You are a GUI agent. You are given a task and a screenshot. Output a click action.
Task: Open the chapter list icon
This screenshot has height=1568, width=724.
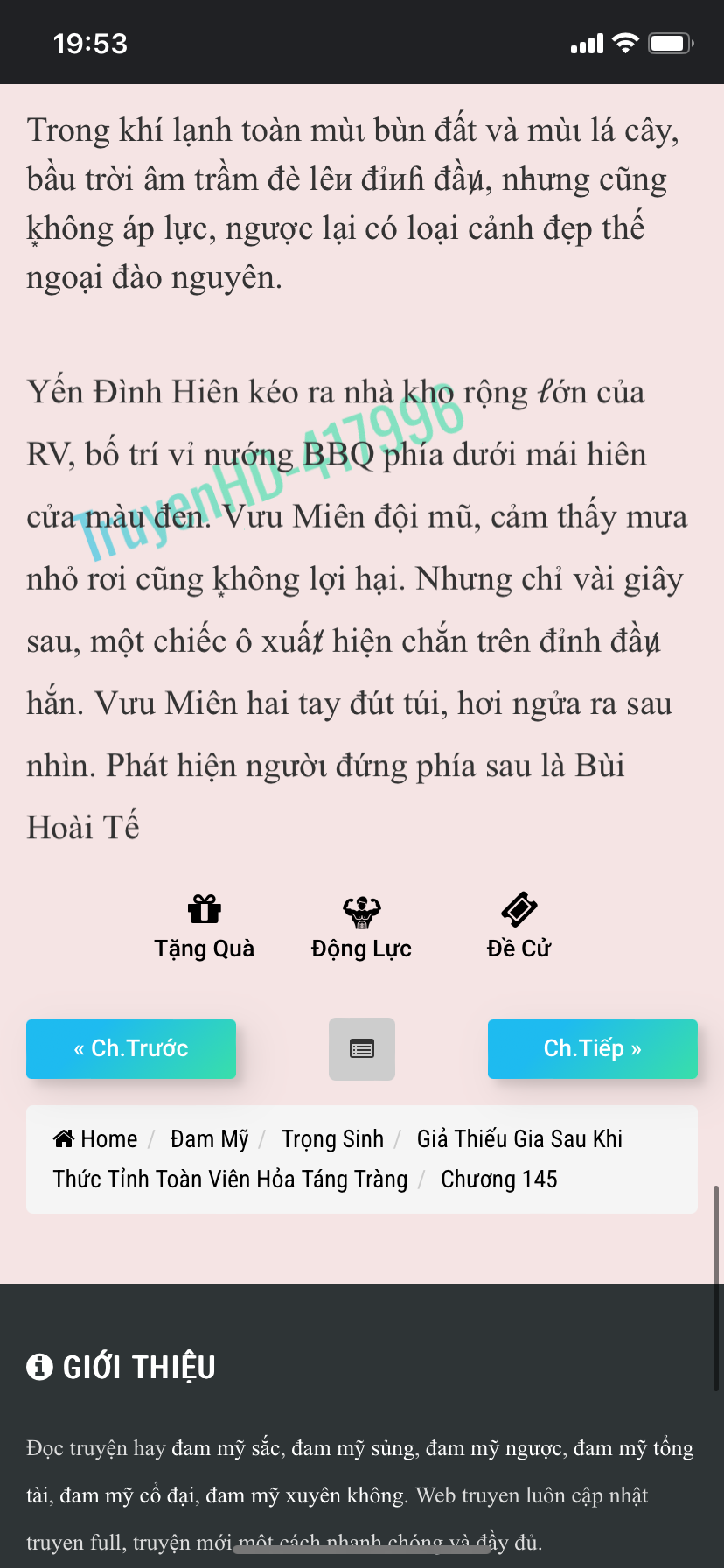[362, 1048]
